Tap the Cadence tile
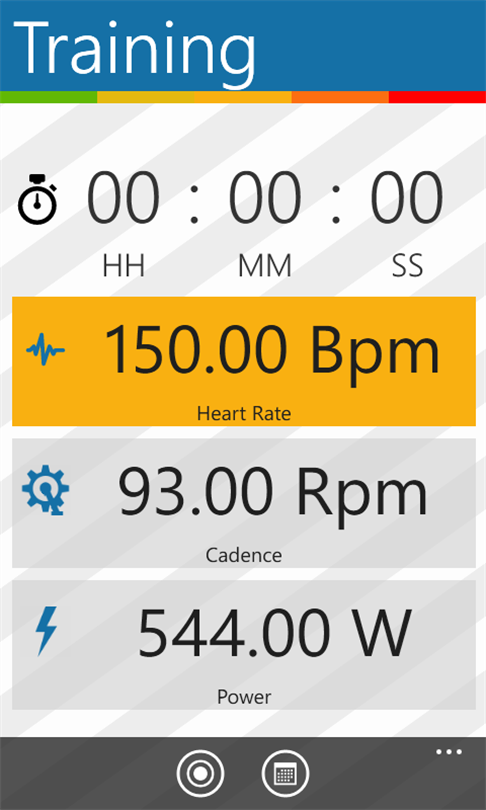Viewport: 486px width, 810px height. (244, 503)
